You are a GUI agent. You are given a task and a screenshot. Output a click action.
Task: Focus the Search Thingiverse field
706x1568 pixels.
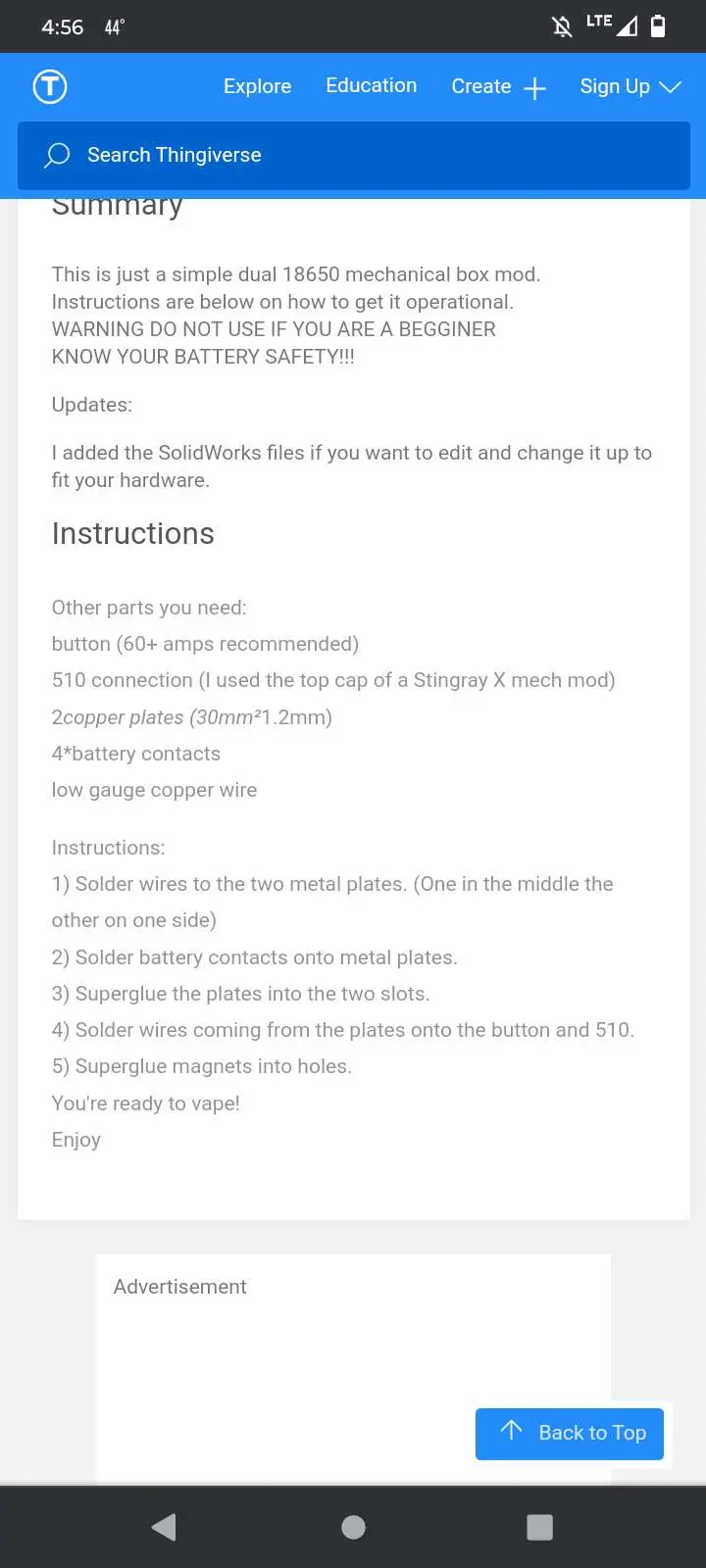pyautogui.click(x=353, y=155)
